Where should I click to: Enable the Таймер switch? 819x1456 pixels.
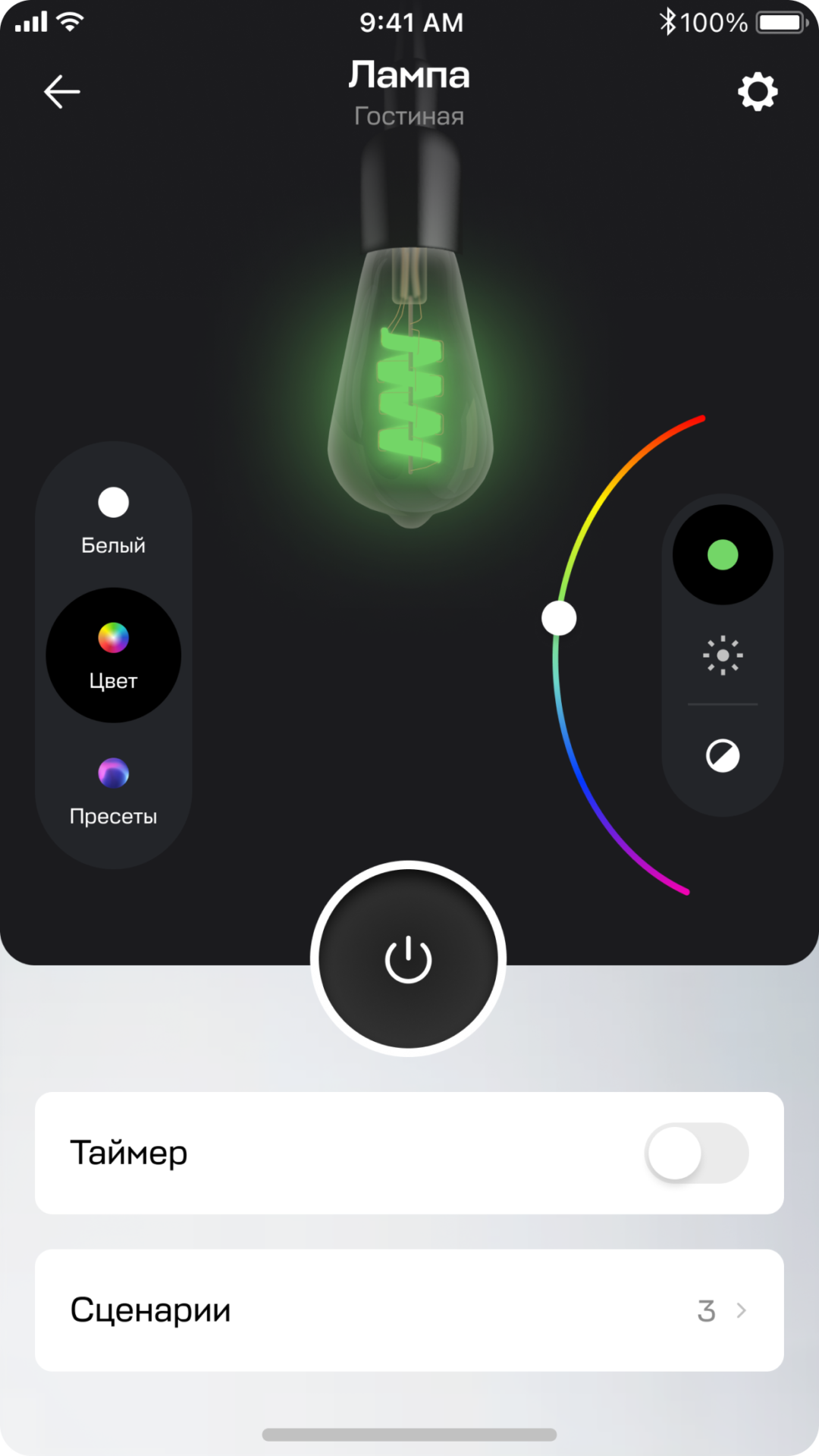696,1153
